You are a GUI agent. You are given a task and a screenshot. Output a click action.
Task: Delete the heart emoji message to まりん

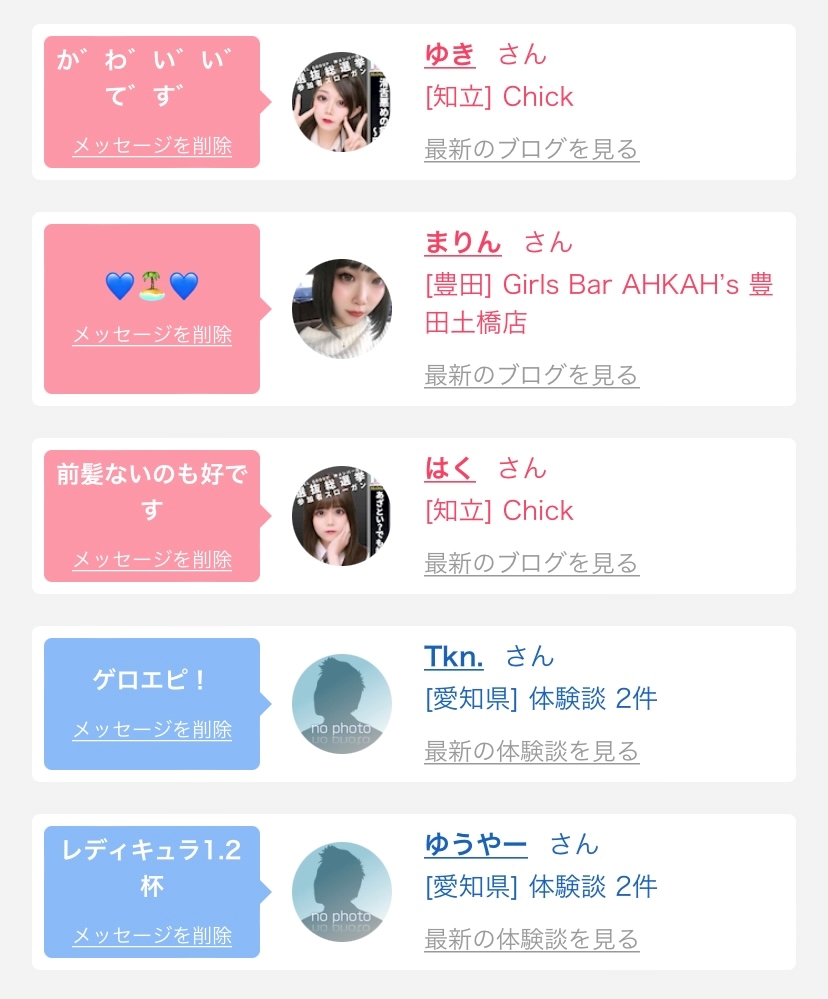(x=152, y=334)
